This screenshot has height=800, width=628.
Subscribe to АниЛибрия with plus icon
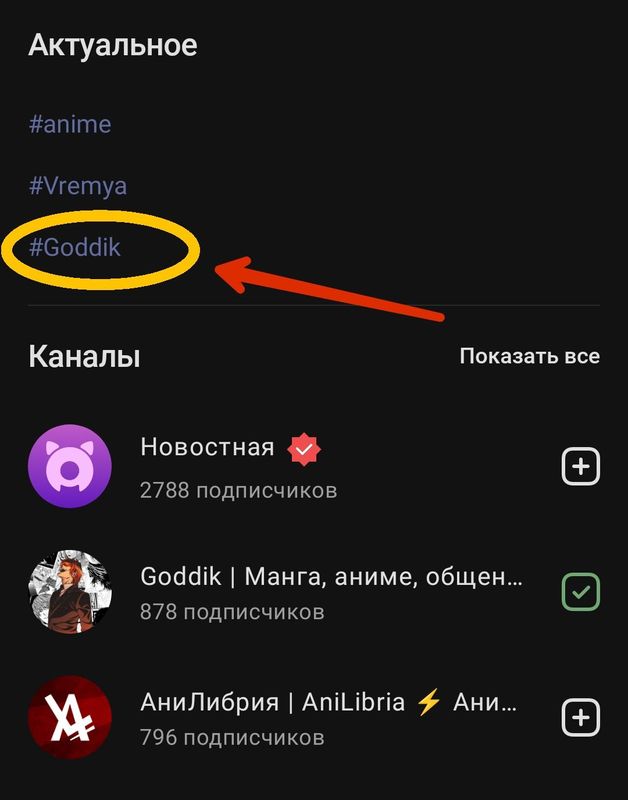pyautogui.click(x=581, y=718)
